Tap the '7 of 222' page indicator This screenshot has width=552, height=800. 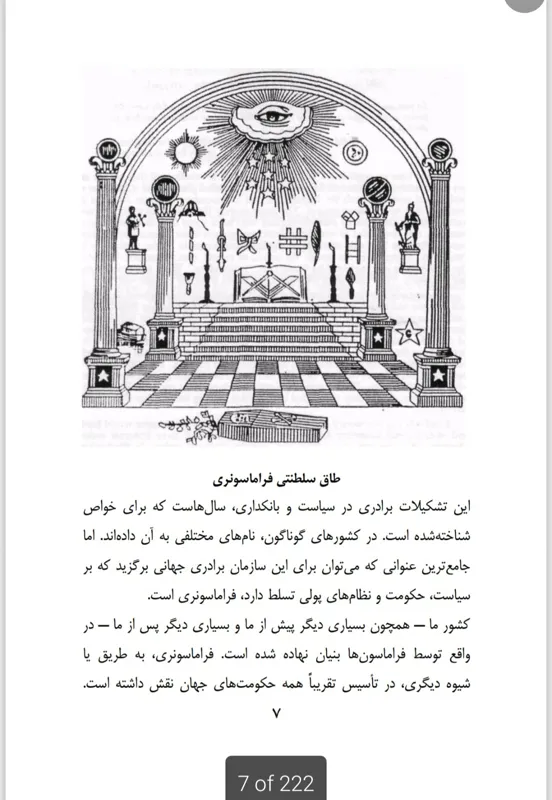[x=276, y=779]
